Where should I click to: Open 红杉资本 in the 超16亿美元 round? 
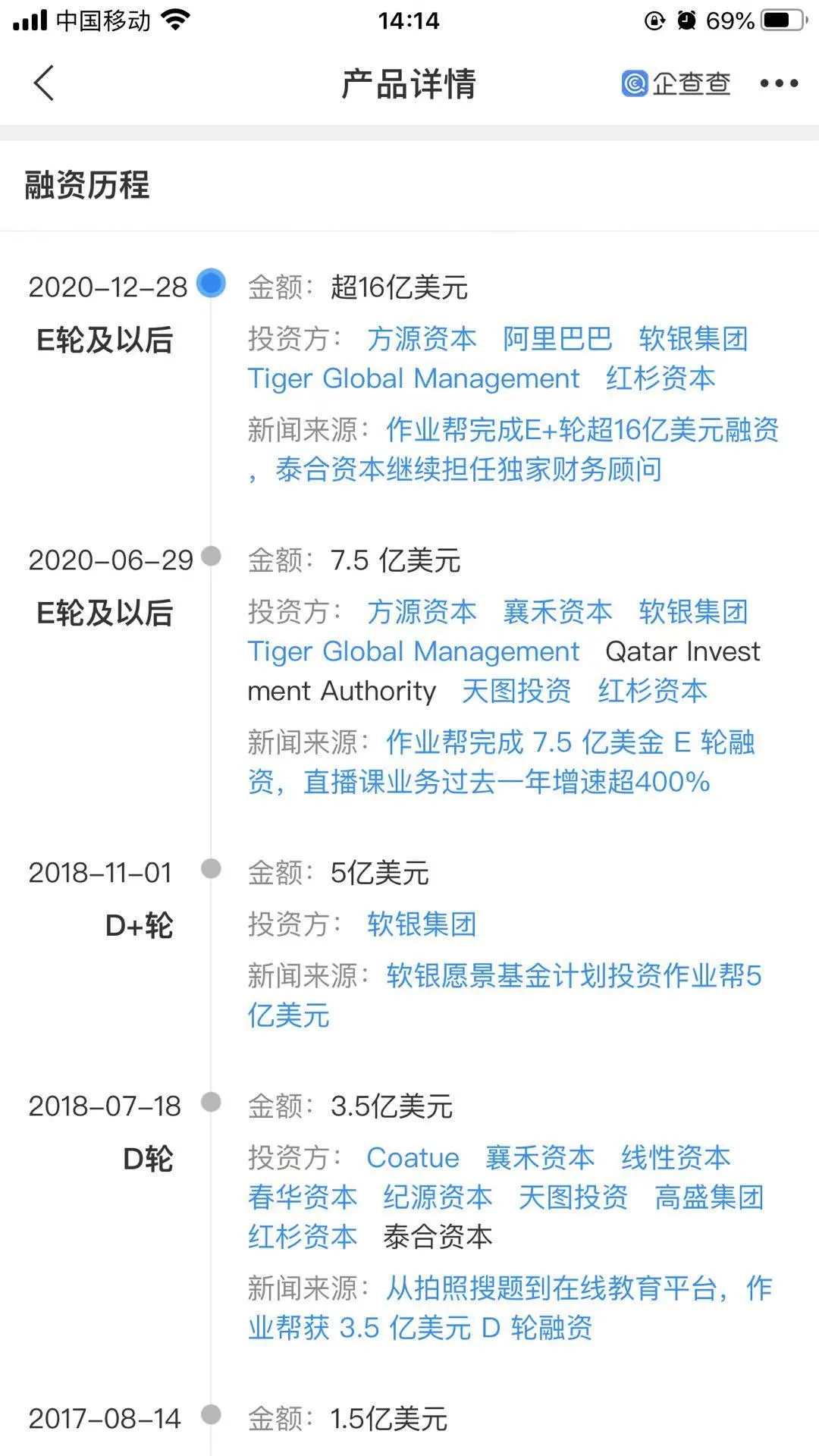[660, 378]
